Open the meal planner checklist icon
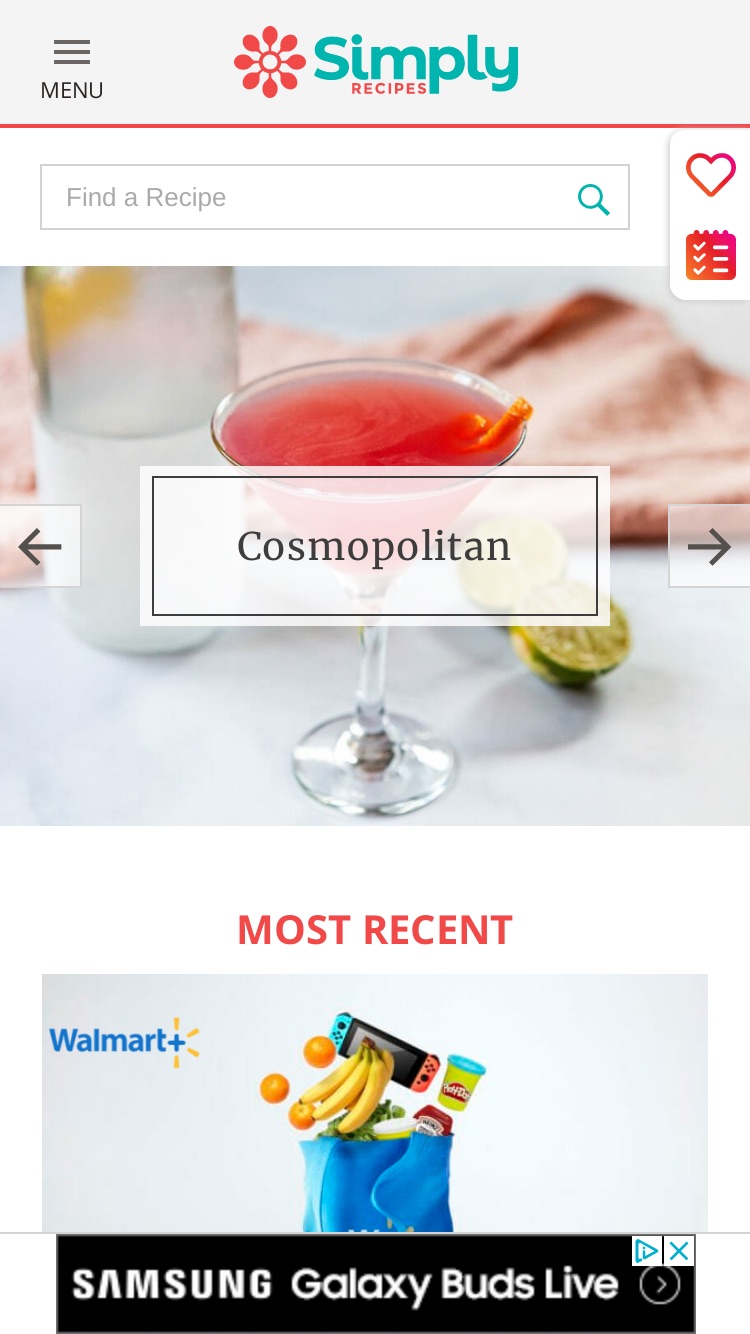This screenshot has height=1334, width=750. pos(711,255)
